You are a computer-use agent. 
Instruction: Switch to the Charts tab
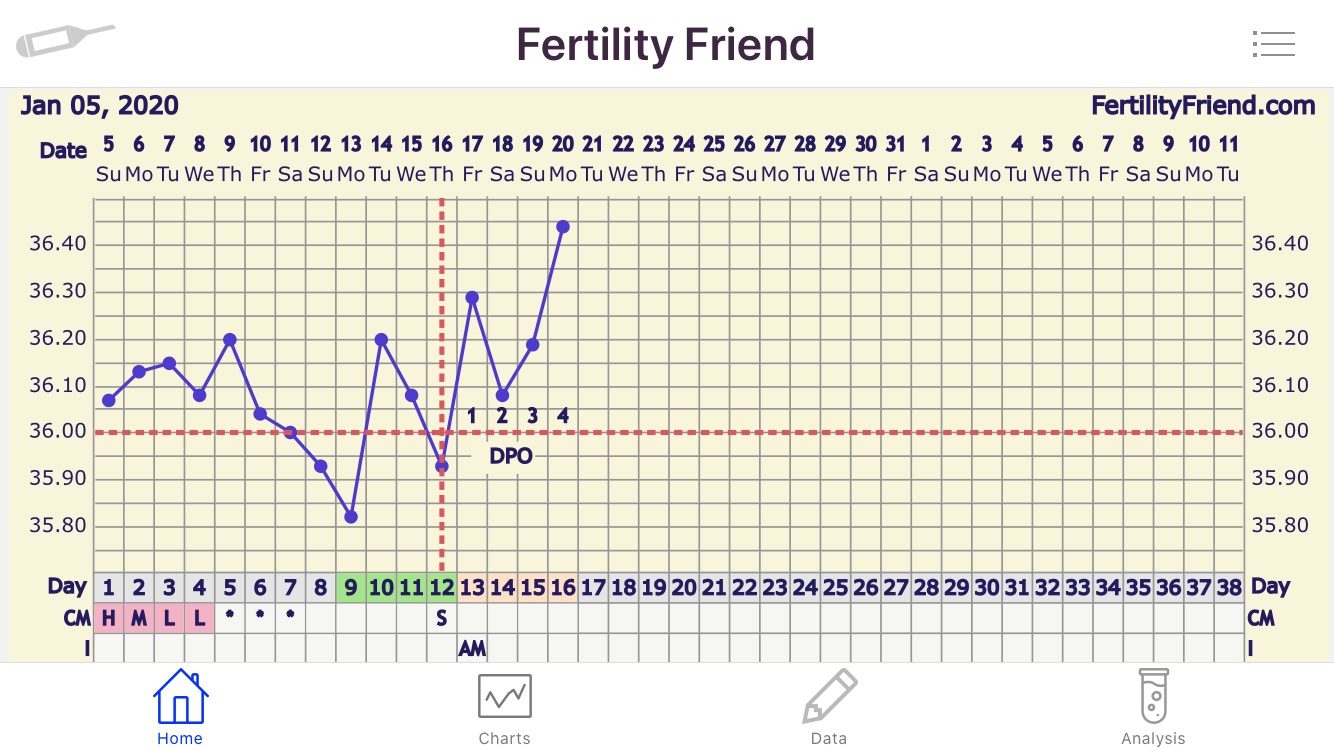[504, 708]
